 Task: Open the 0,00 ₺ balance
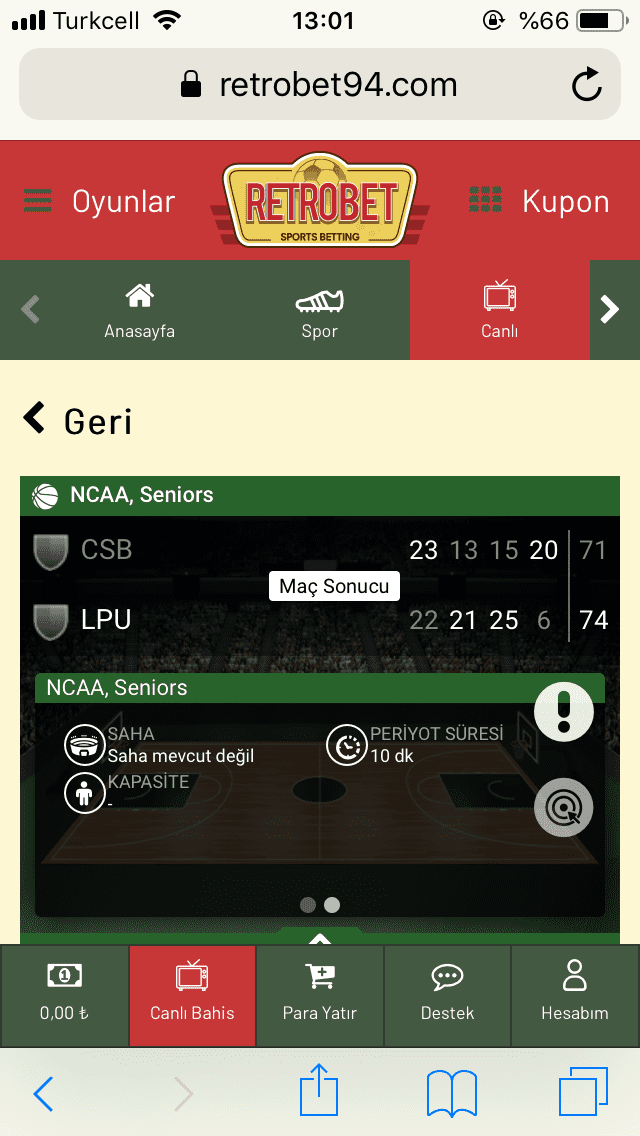(65, 995)
